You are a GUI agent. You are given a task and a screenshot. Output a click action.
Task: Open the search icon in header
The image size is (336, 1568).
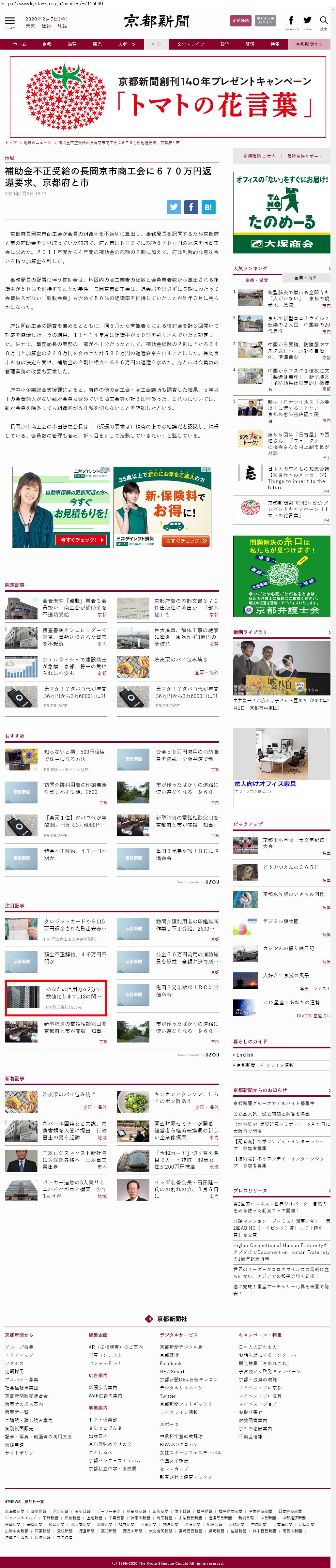click(x=323, y=21)
